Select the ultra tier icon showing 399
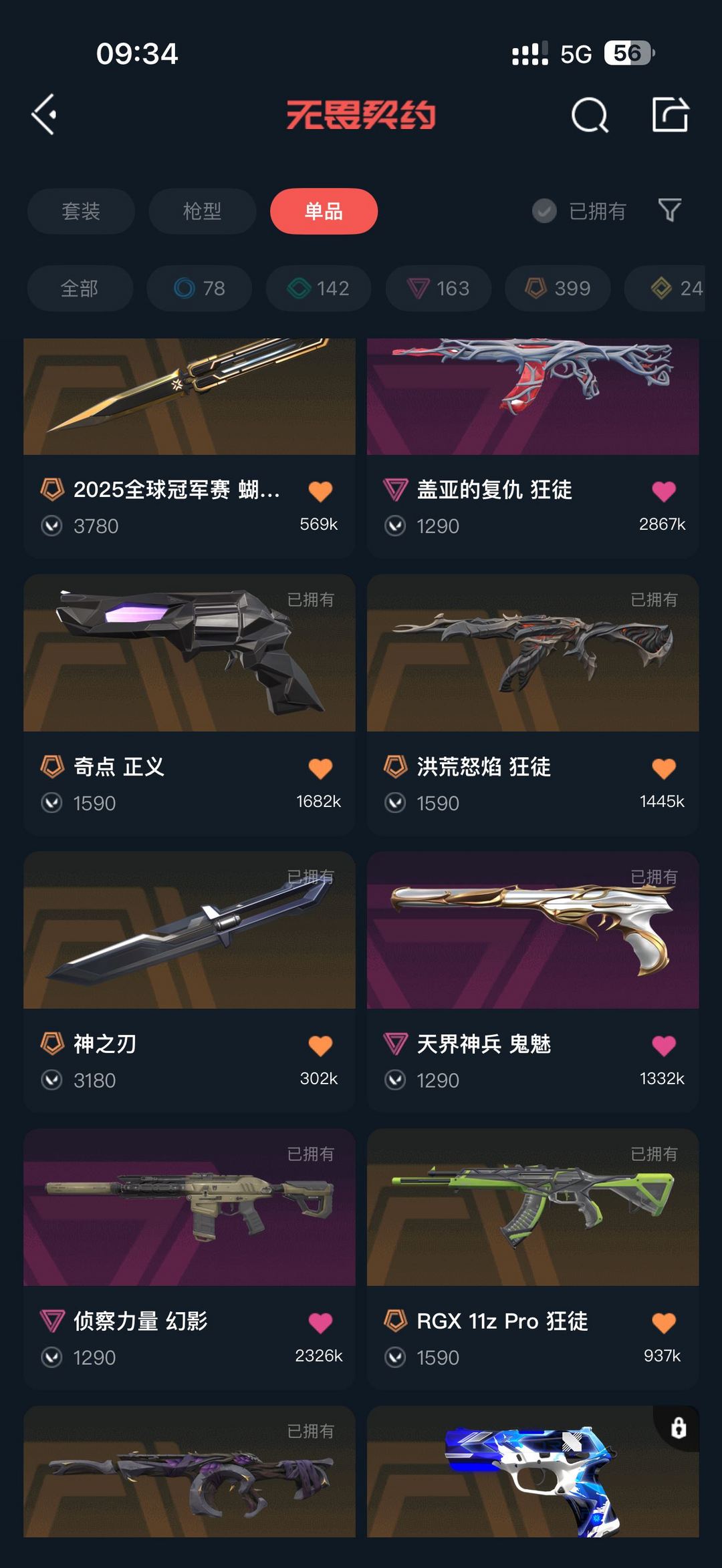722x1568 pixels. [557, 289]
